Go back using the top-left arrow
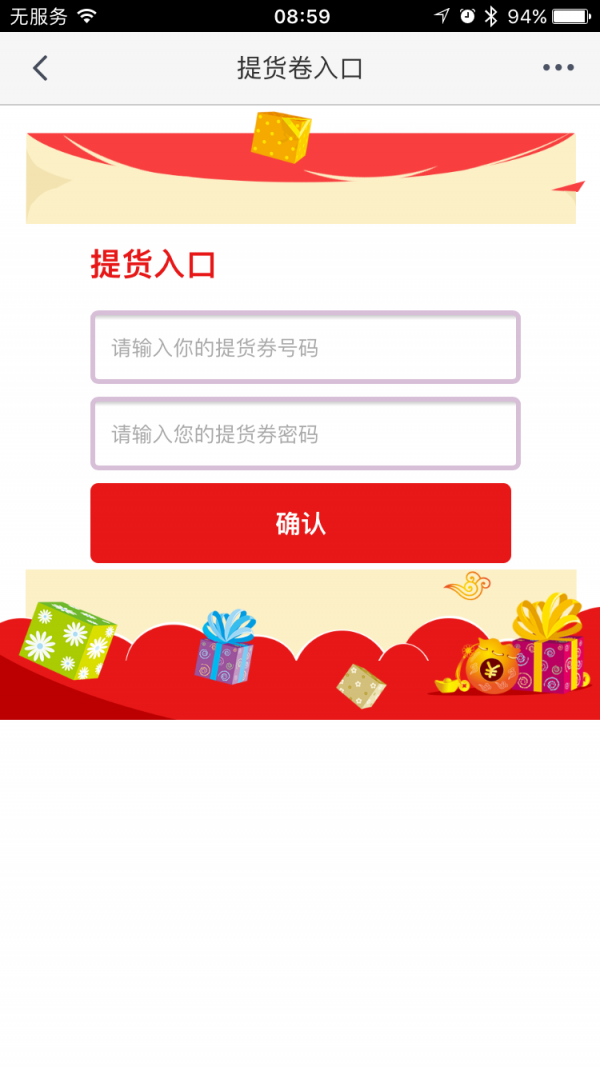600x1067 pixels. coord(40,68)
